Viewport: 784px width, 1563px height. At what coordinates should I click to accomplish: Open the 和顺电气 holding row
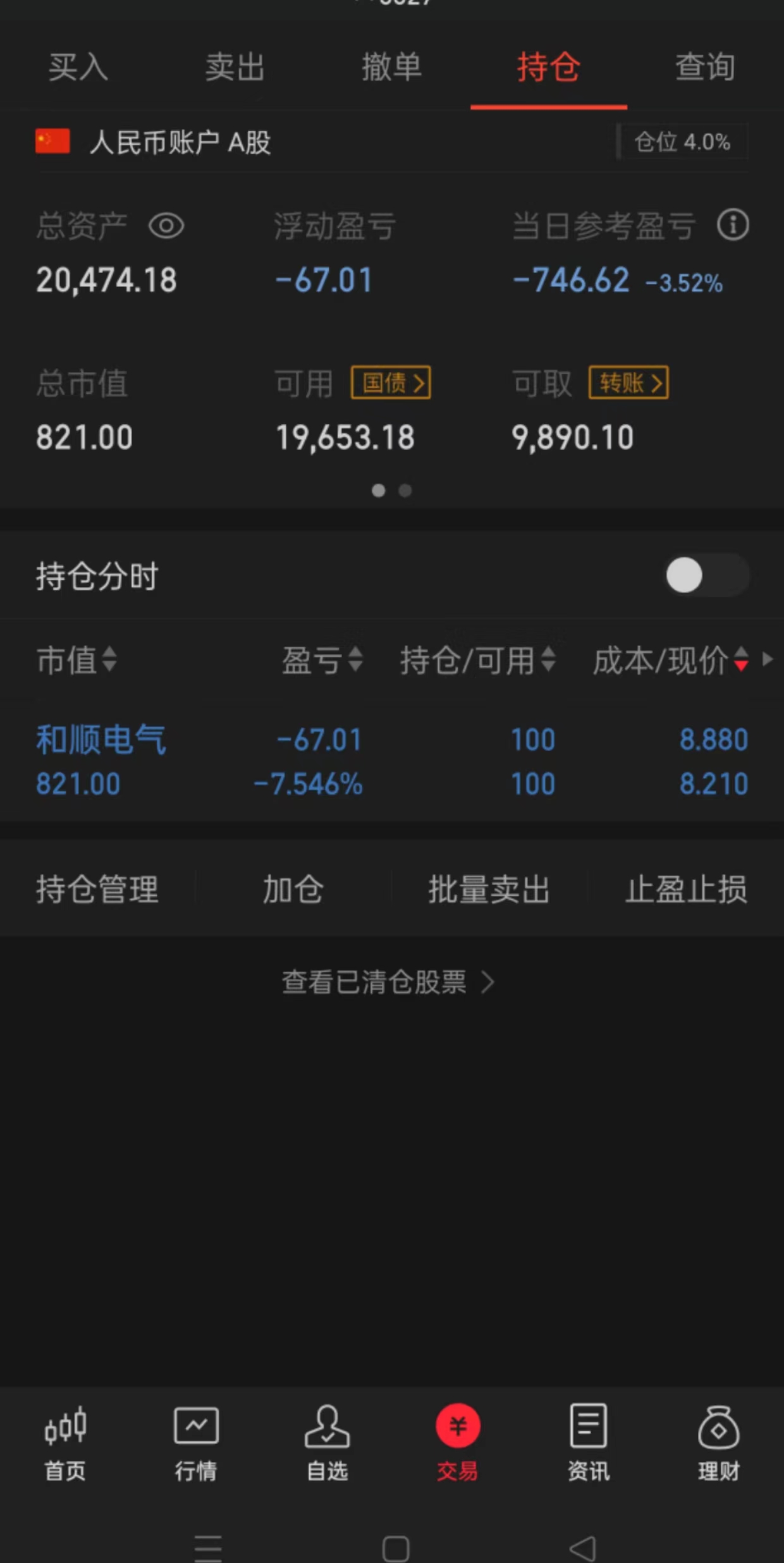pyautogui.click(x=392, y=761)
